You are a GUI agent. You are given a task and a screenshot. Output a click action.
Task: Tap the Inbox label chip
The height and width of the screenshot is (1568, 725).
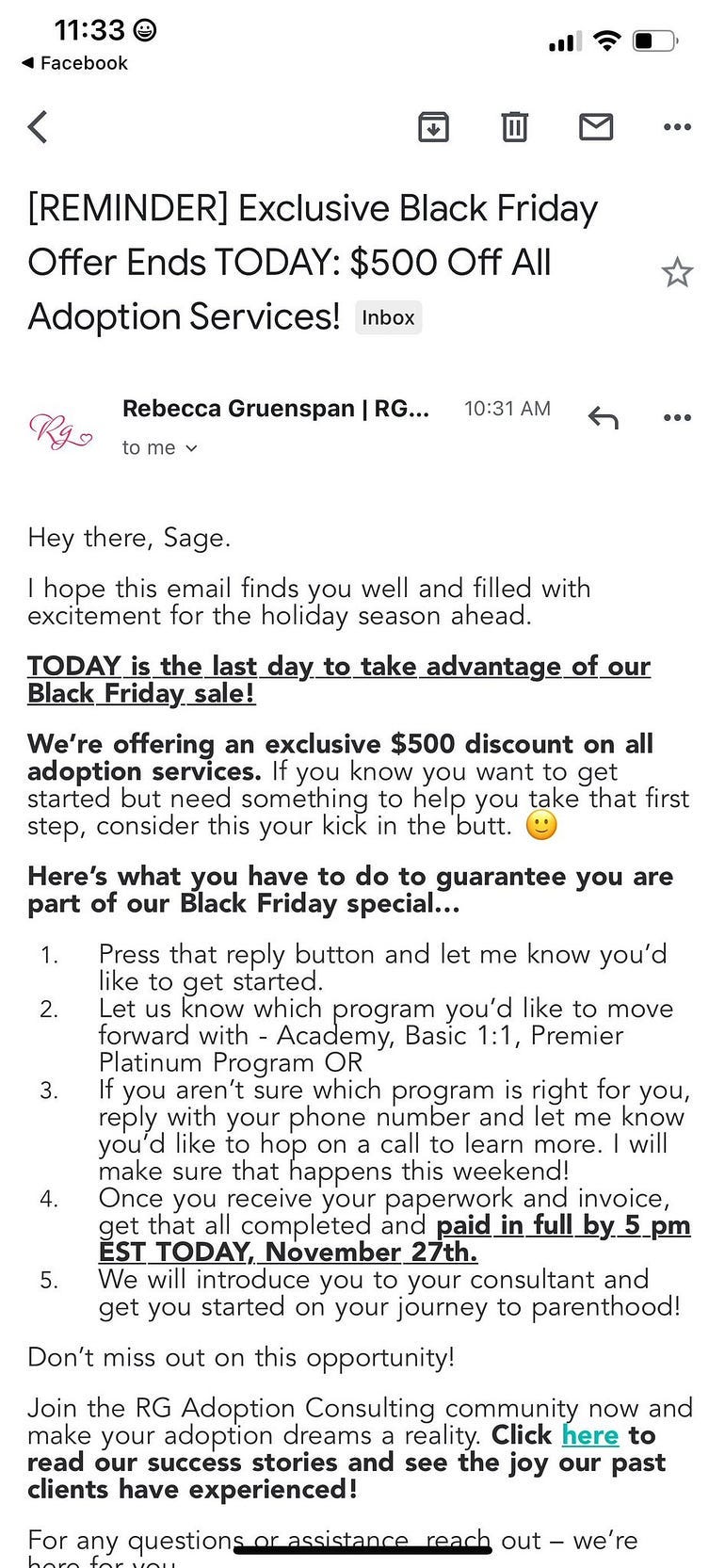pyautogui.click(x=388, y=317)
